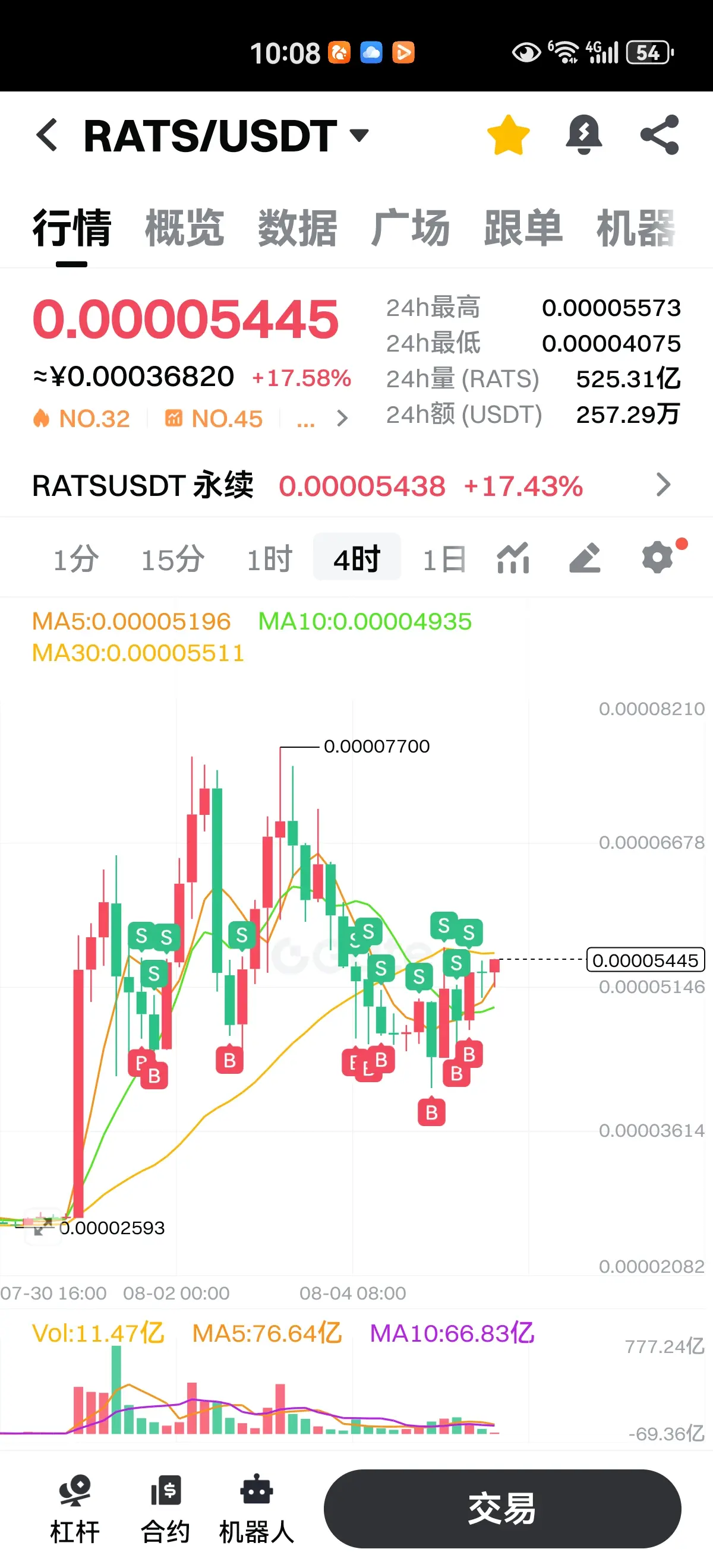Select the 1时 chart interval
The image size is (713, 1568).
[270, 559]
